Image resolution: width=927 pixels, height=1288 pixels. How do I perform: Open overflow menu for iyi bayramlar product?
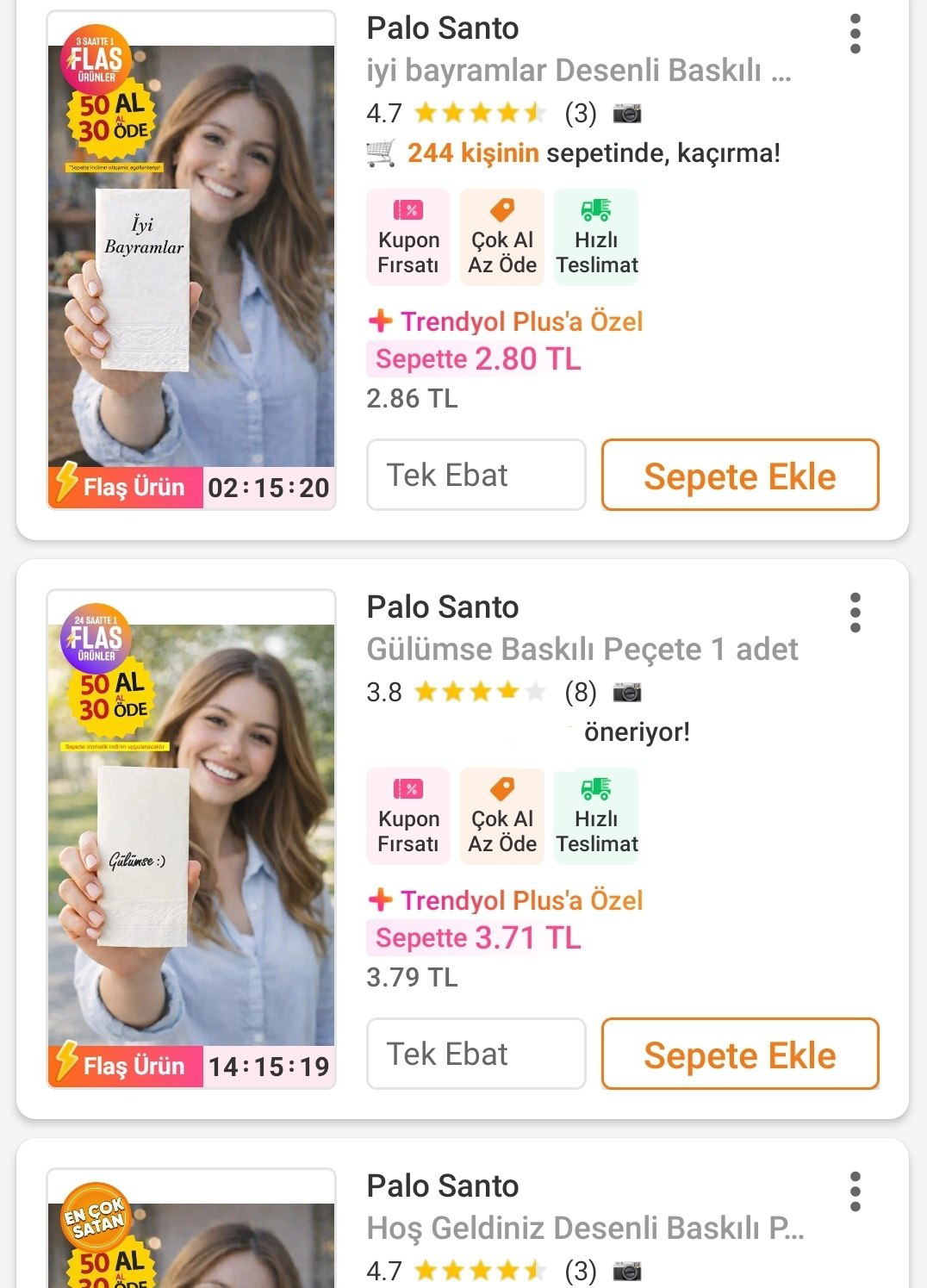(855, 34)
